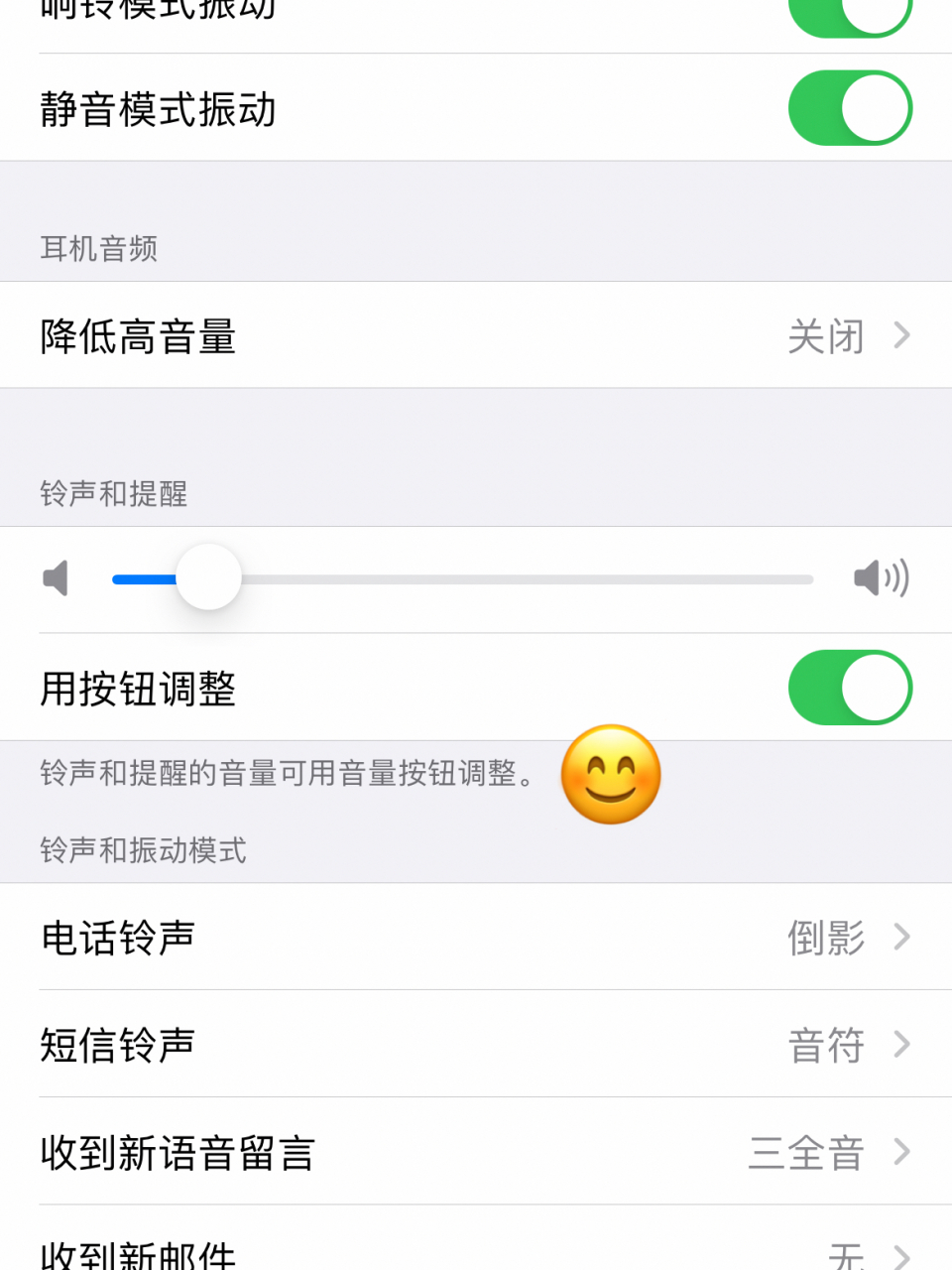Tap the chevron next to 收到新语音留言
This screenshot has height=1270, width=952.
point(901,1152)
